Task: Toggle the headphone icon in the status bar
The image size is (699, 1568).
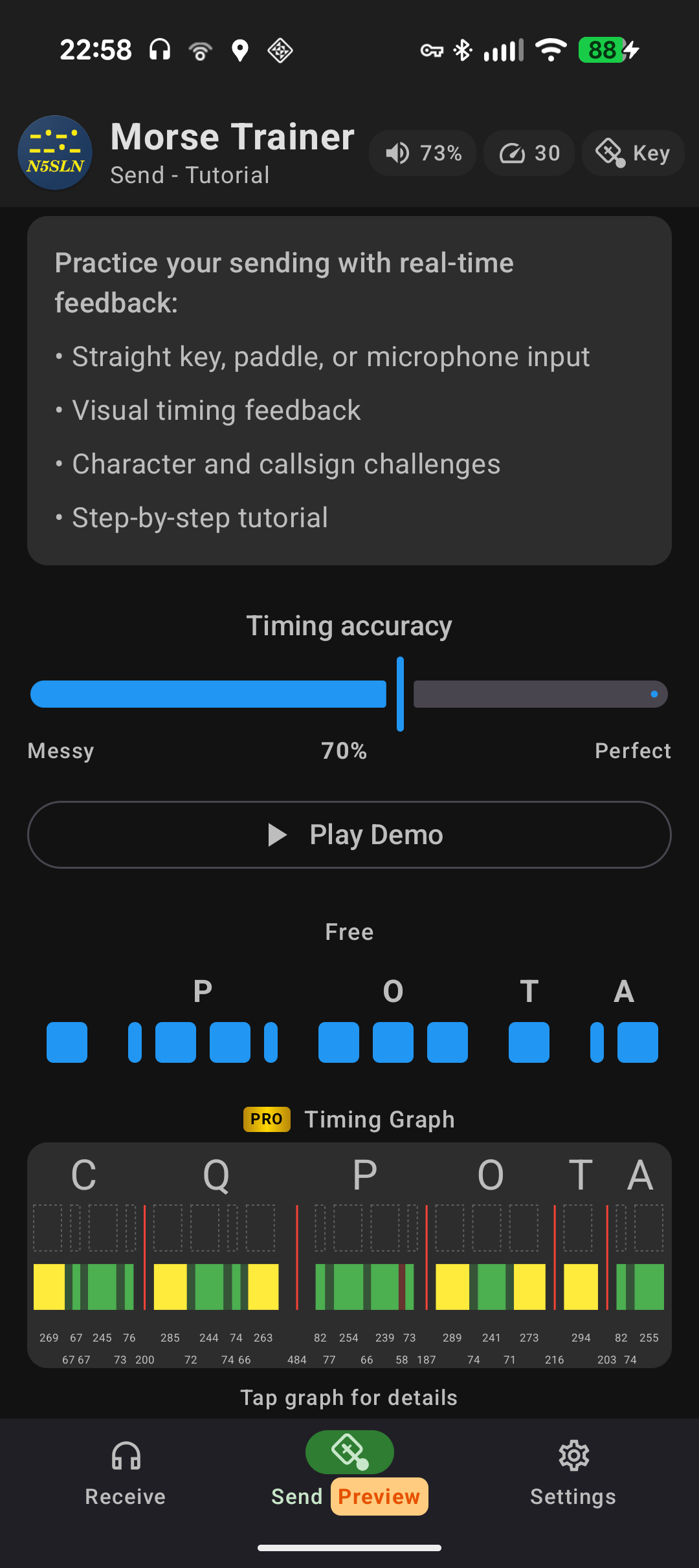Action: coord(161,49)
